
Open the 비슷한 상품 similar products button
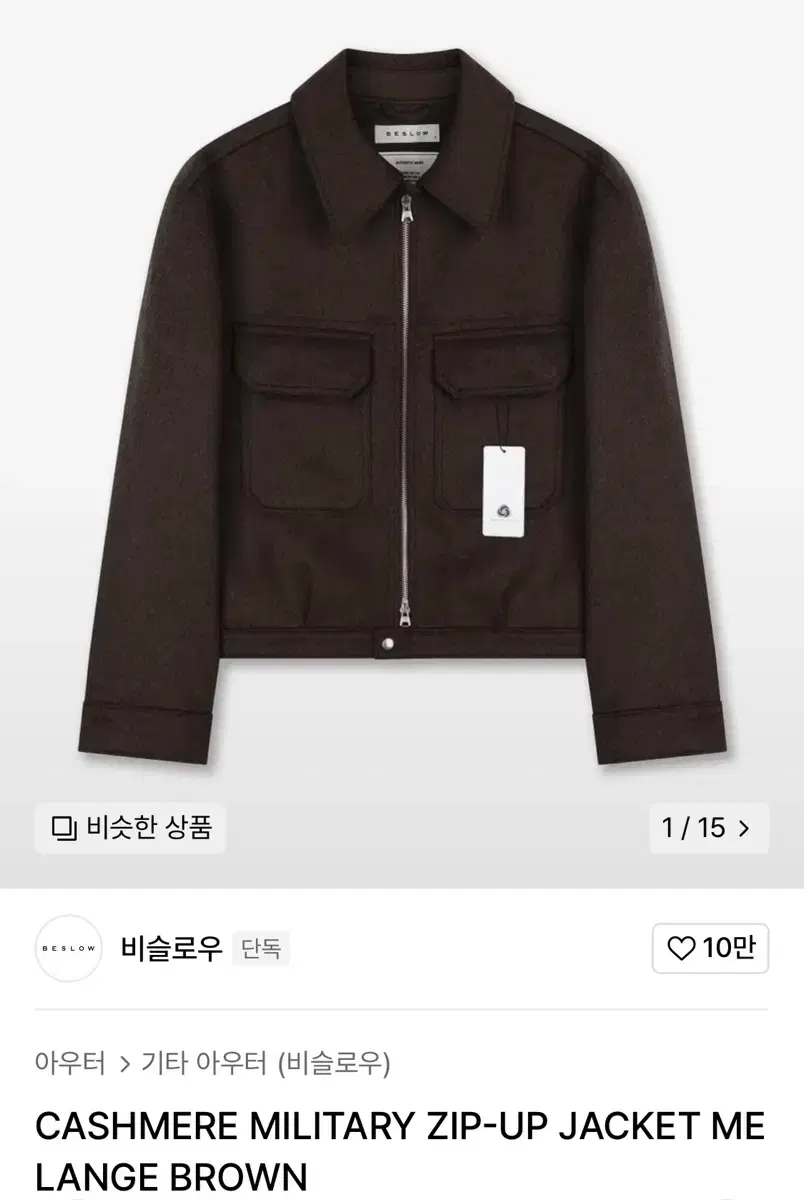pos(130,828)
